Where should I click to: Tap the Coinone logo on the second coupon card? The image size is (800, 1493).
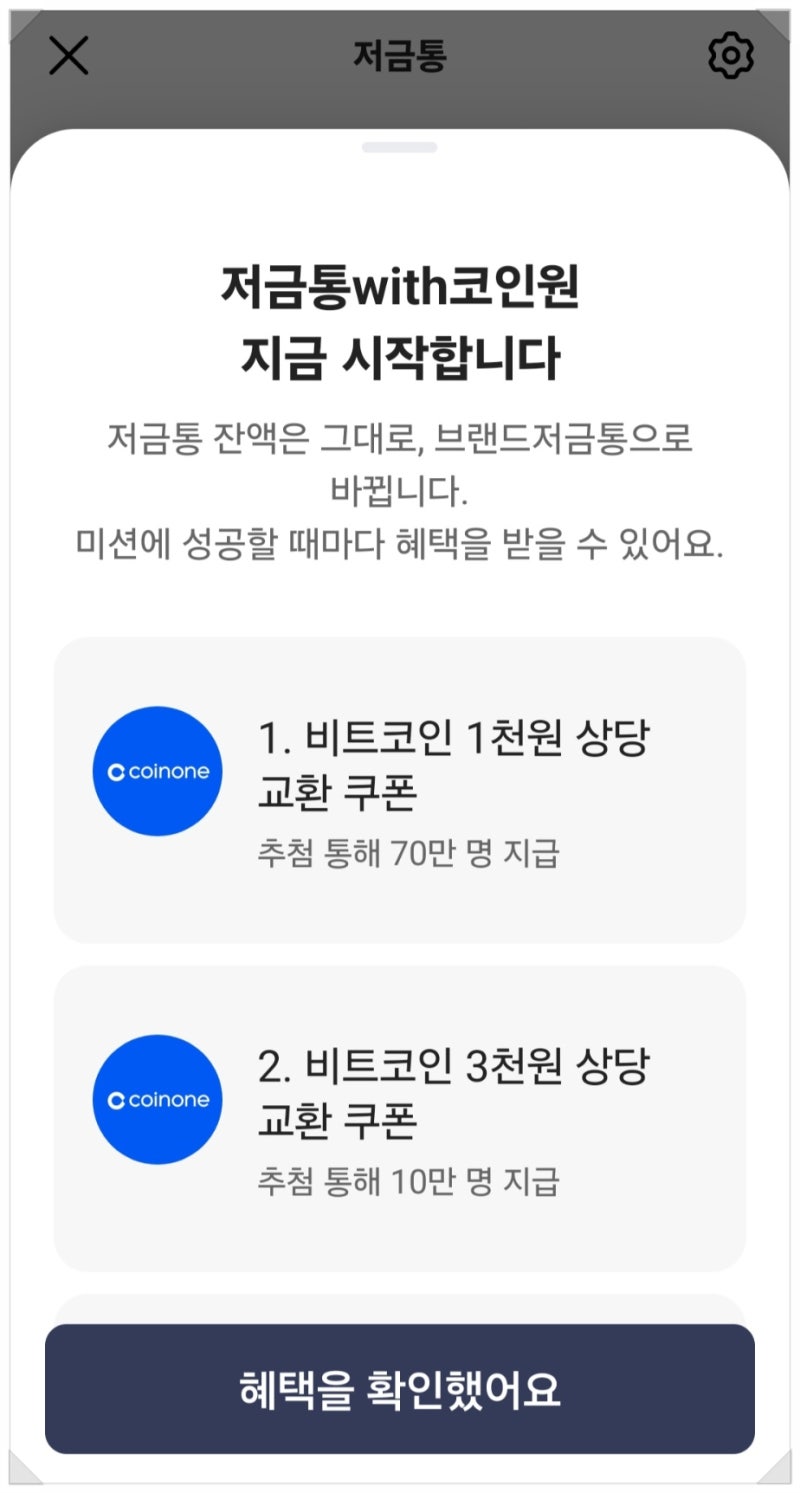click(157, 1100)
